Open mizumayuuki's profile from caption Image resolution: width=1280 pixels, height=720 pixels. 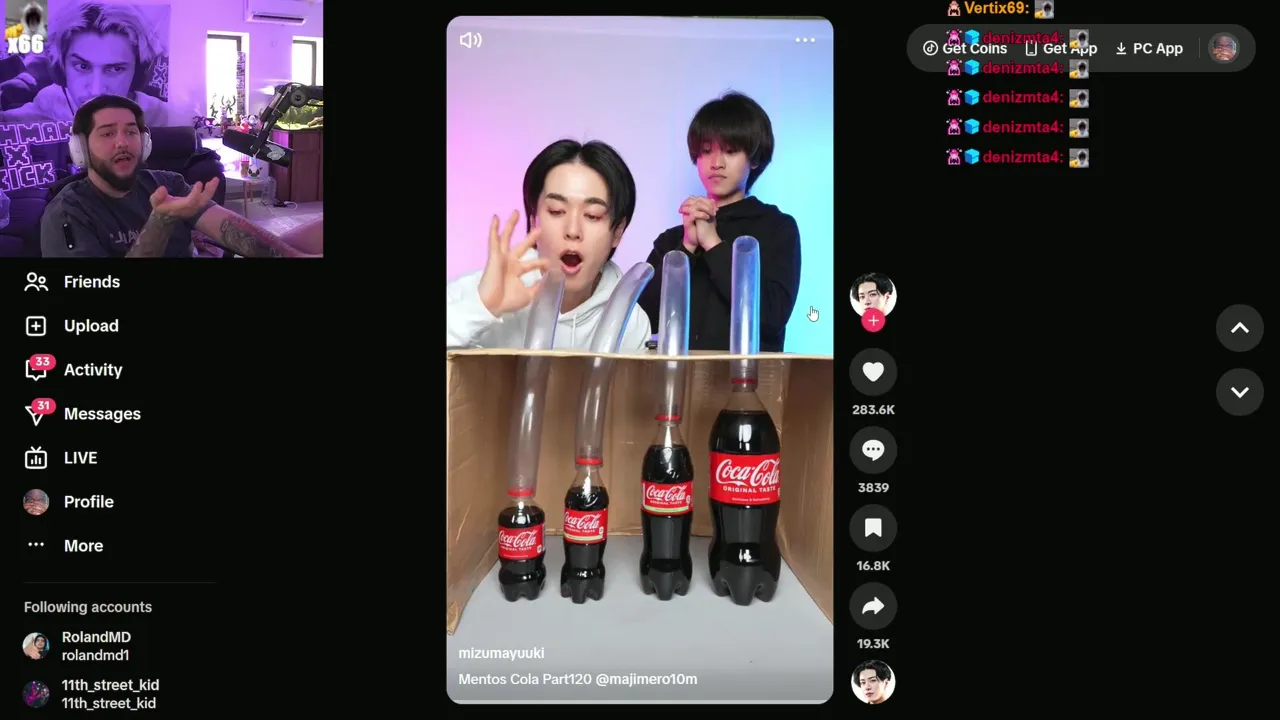click(x=501, y=653)
